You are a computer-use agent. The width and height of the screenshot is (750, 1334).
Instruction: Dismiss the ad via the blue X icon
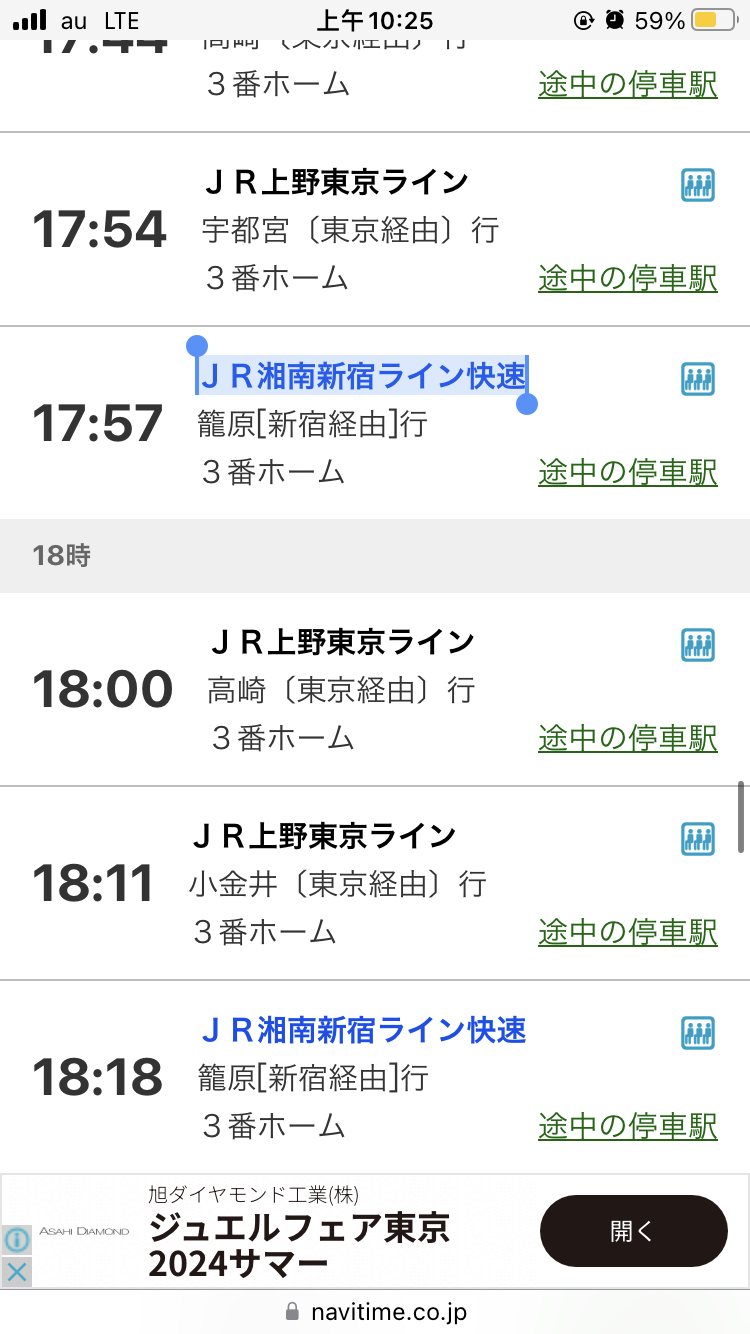16,1272
